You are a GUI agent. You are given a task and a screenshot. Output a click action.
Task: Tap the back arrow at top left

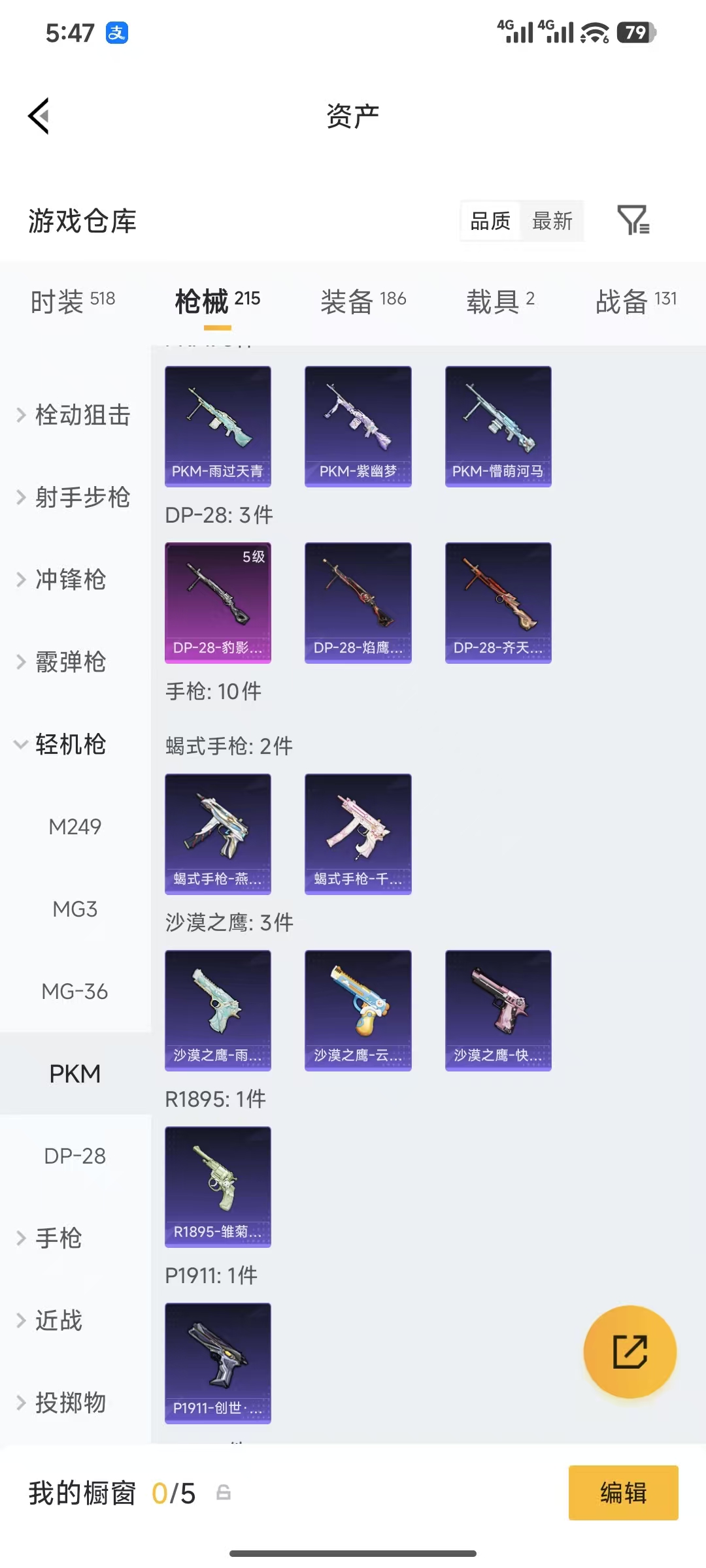[39, 115]
